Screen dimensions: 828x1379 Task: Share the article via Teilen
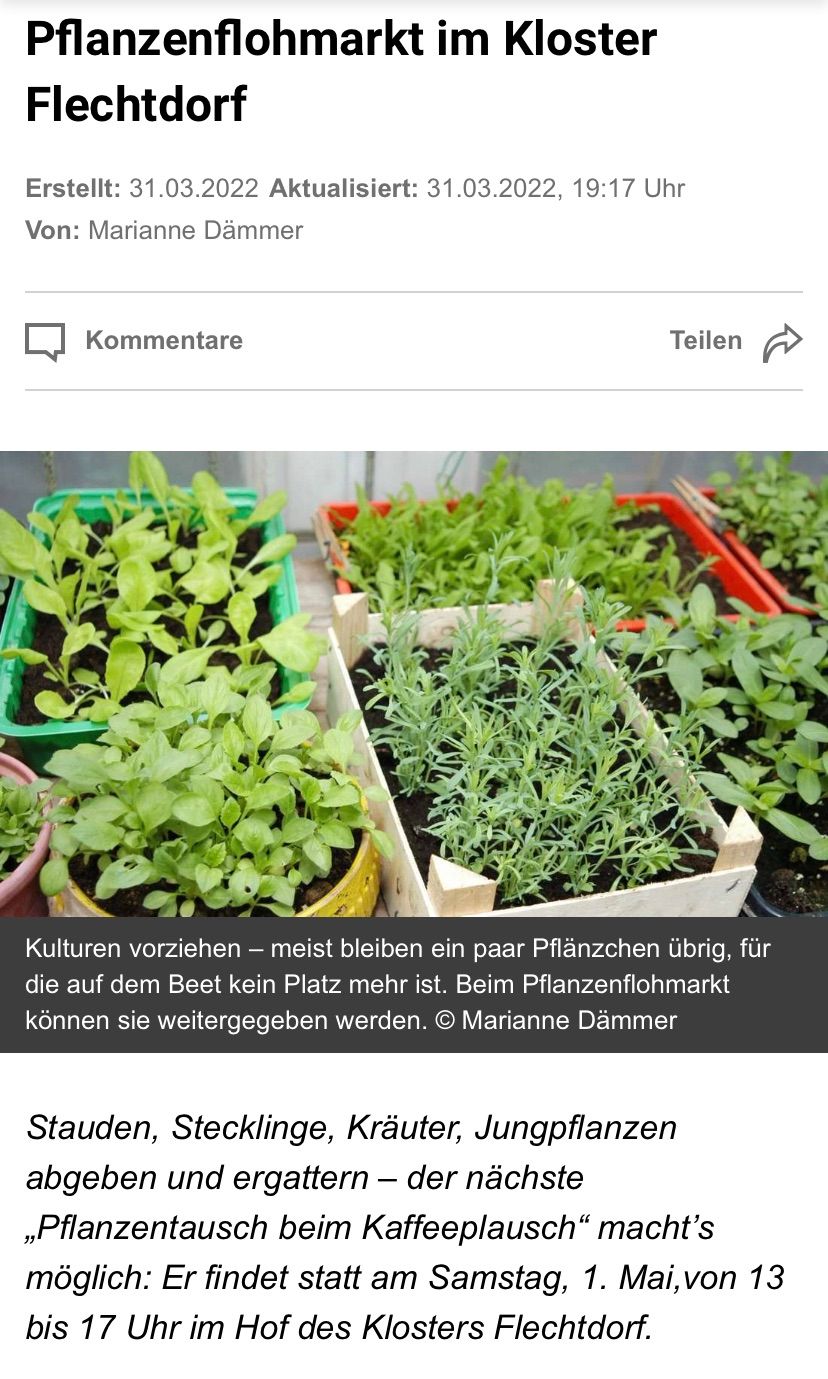736,341
